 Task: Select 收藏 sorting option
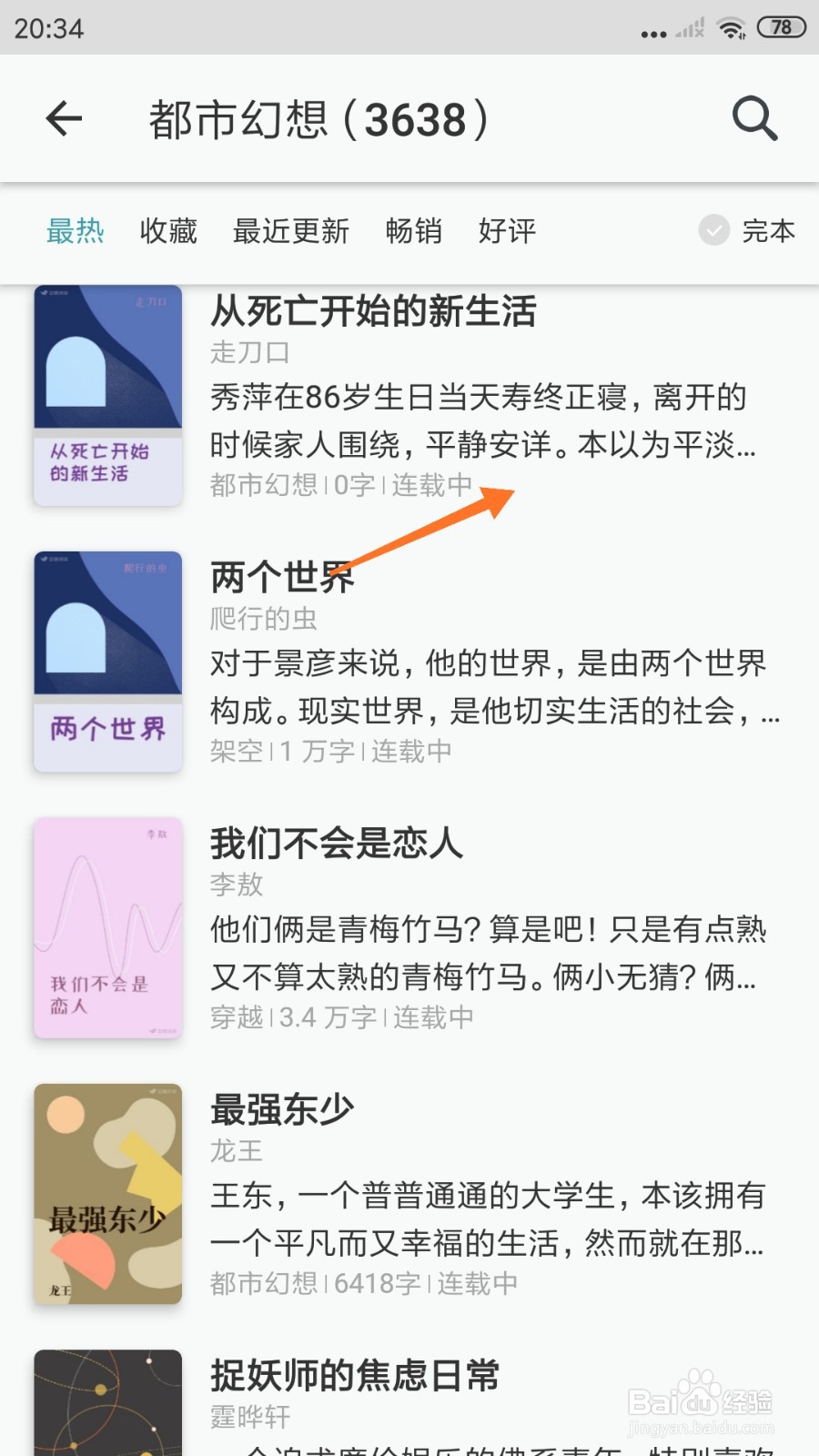point(167,232)
